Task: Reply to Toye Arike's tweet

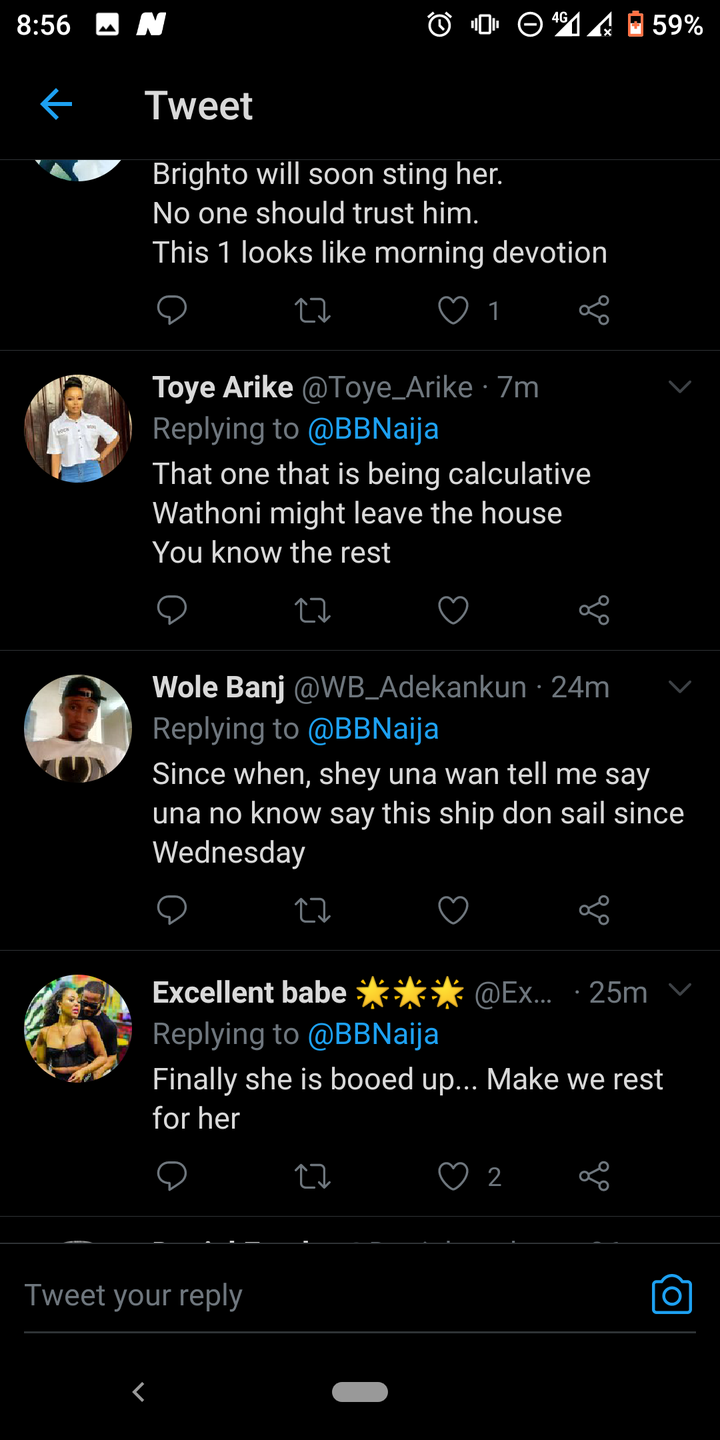Action: click(x=172, y=610)
